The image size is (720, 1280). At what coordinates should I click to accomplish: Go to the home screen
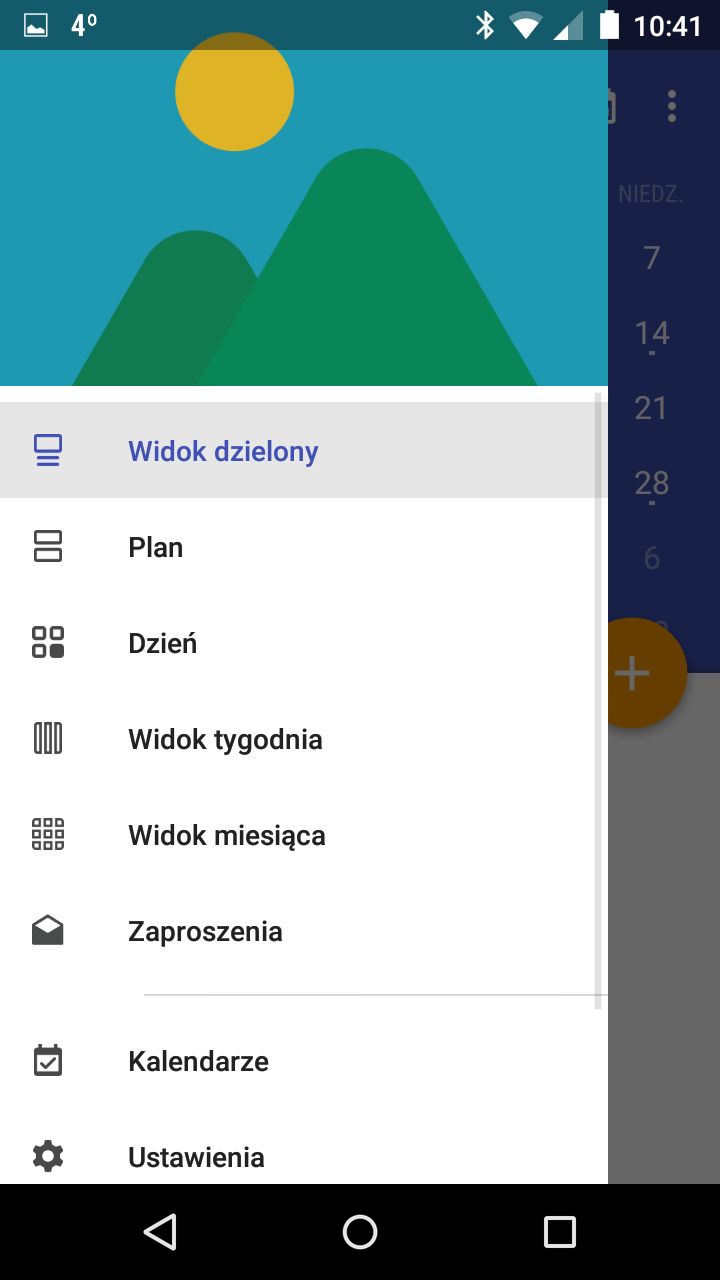[360, 1232]
